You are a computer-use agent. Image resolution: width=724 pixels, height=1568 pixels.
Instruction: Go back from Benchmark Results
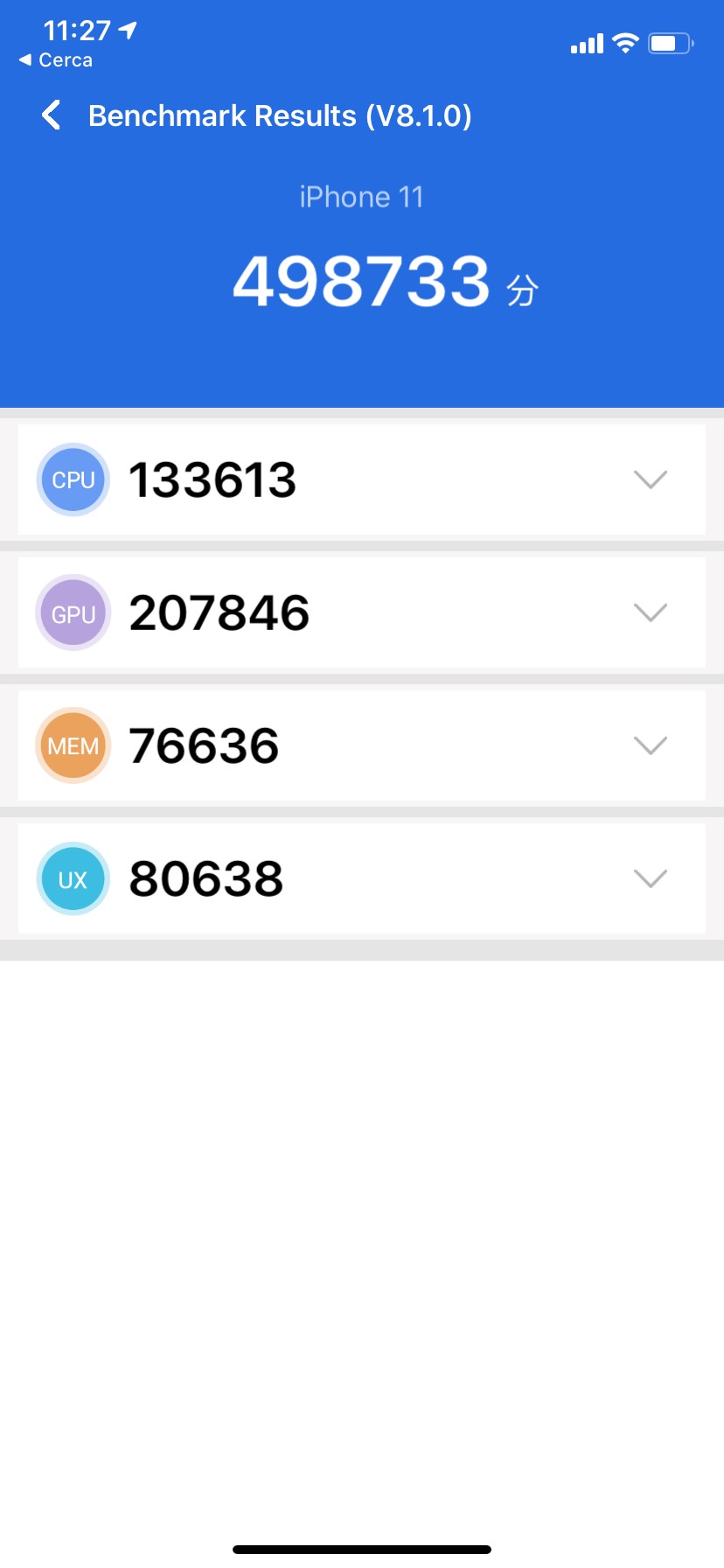pos(52,115)
